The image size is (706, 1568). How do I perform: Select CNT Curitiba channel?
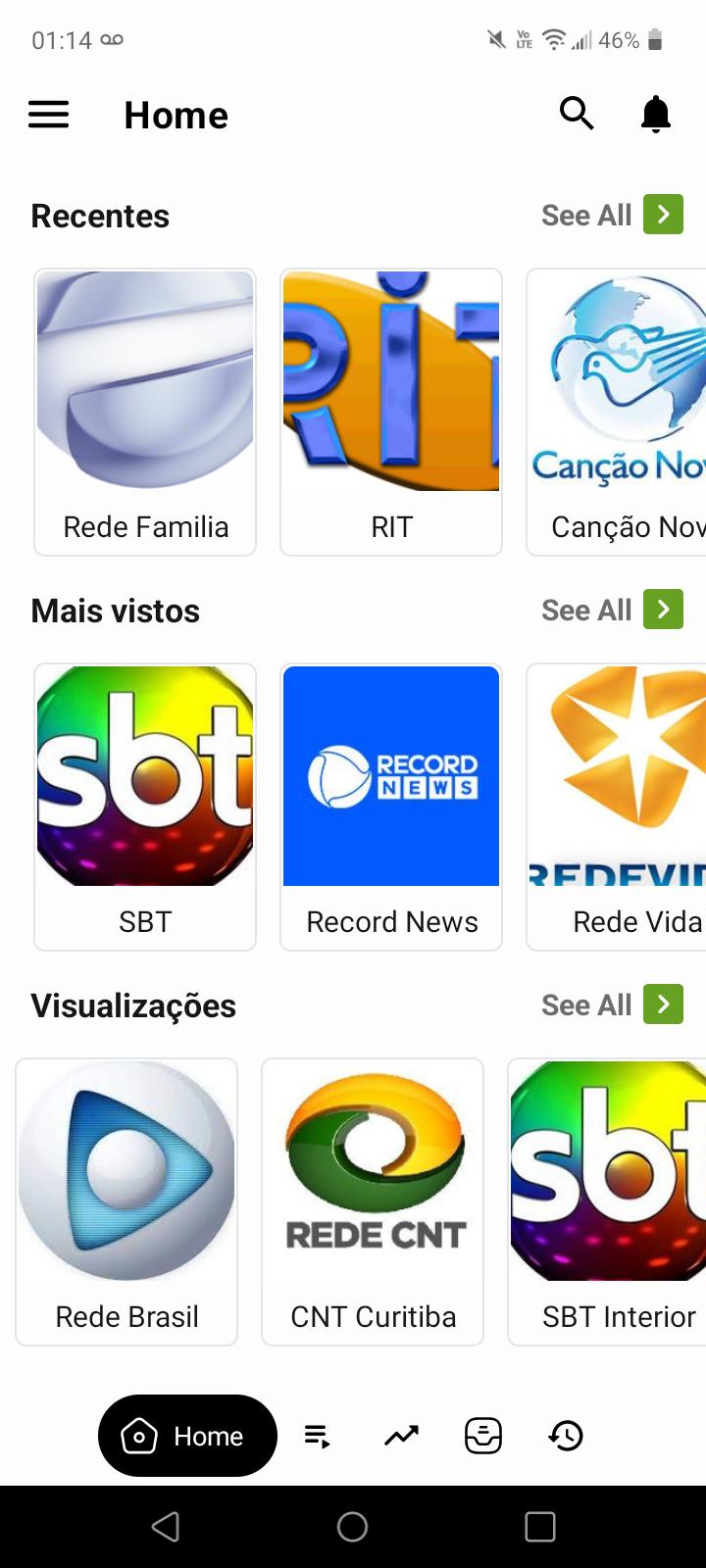373,1201
